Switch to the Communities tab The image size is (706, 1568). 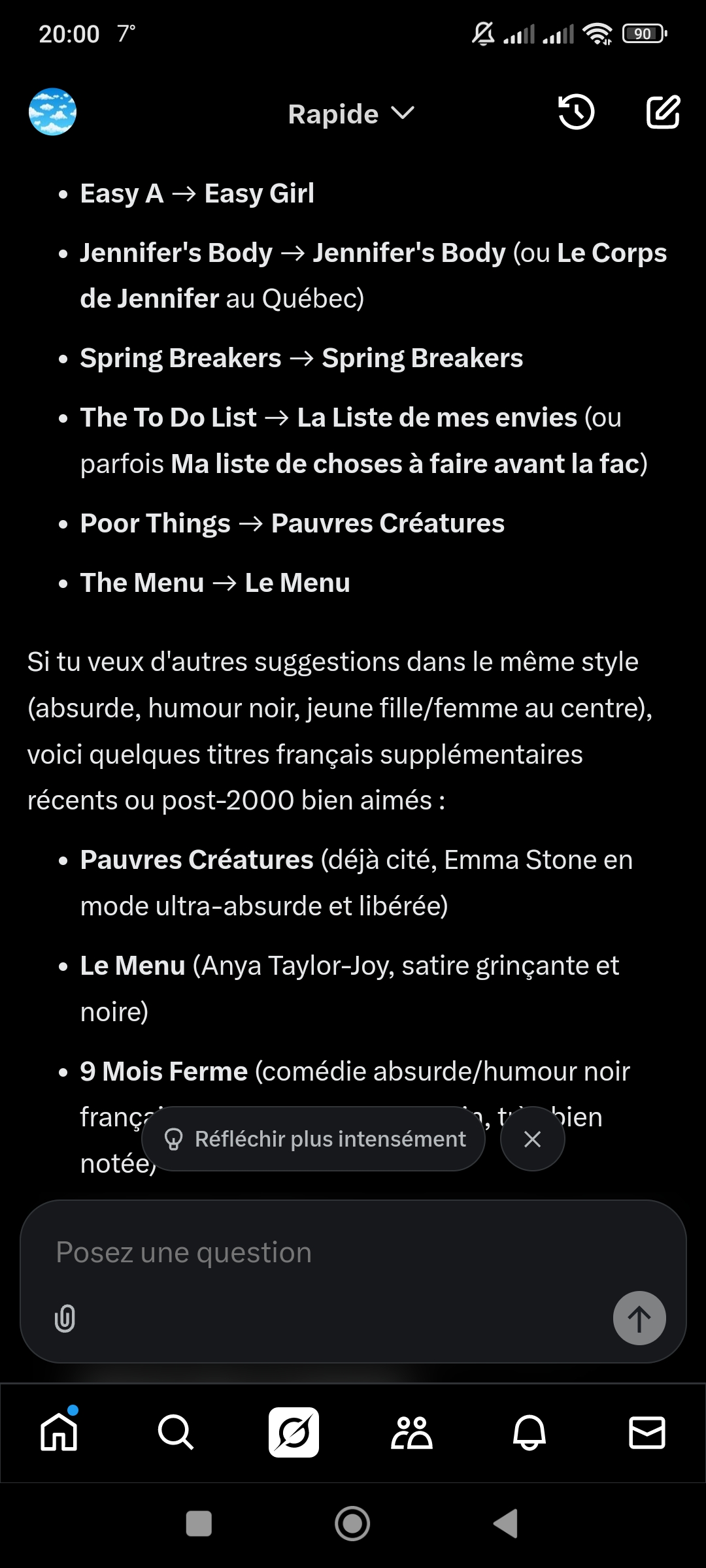(411, 1432)
